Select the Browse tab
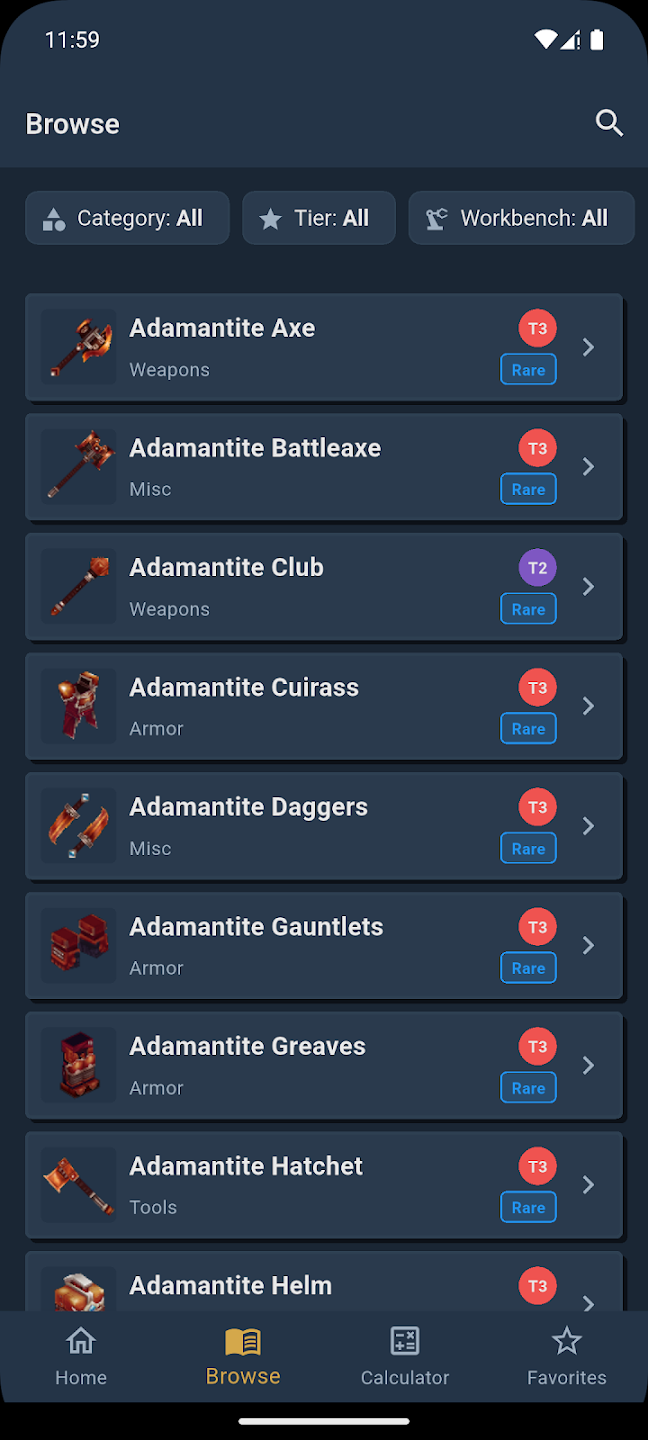This screenshot has height=1440, width=648. point(243,1356)
